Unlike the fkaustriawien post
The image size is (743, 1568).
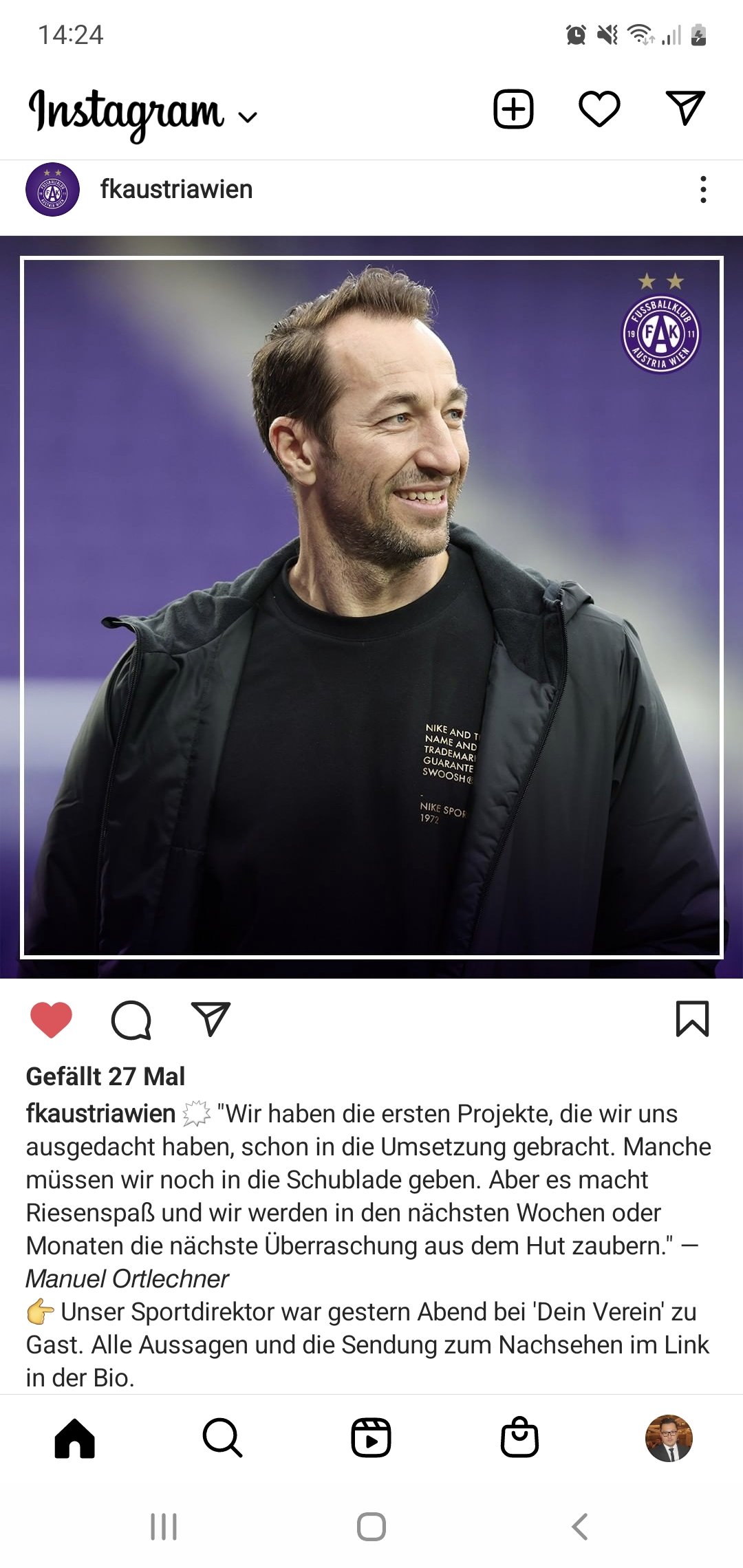point(52,1019)
